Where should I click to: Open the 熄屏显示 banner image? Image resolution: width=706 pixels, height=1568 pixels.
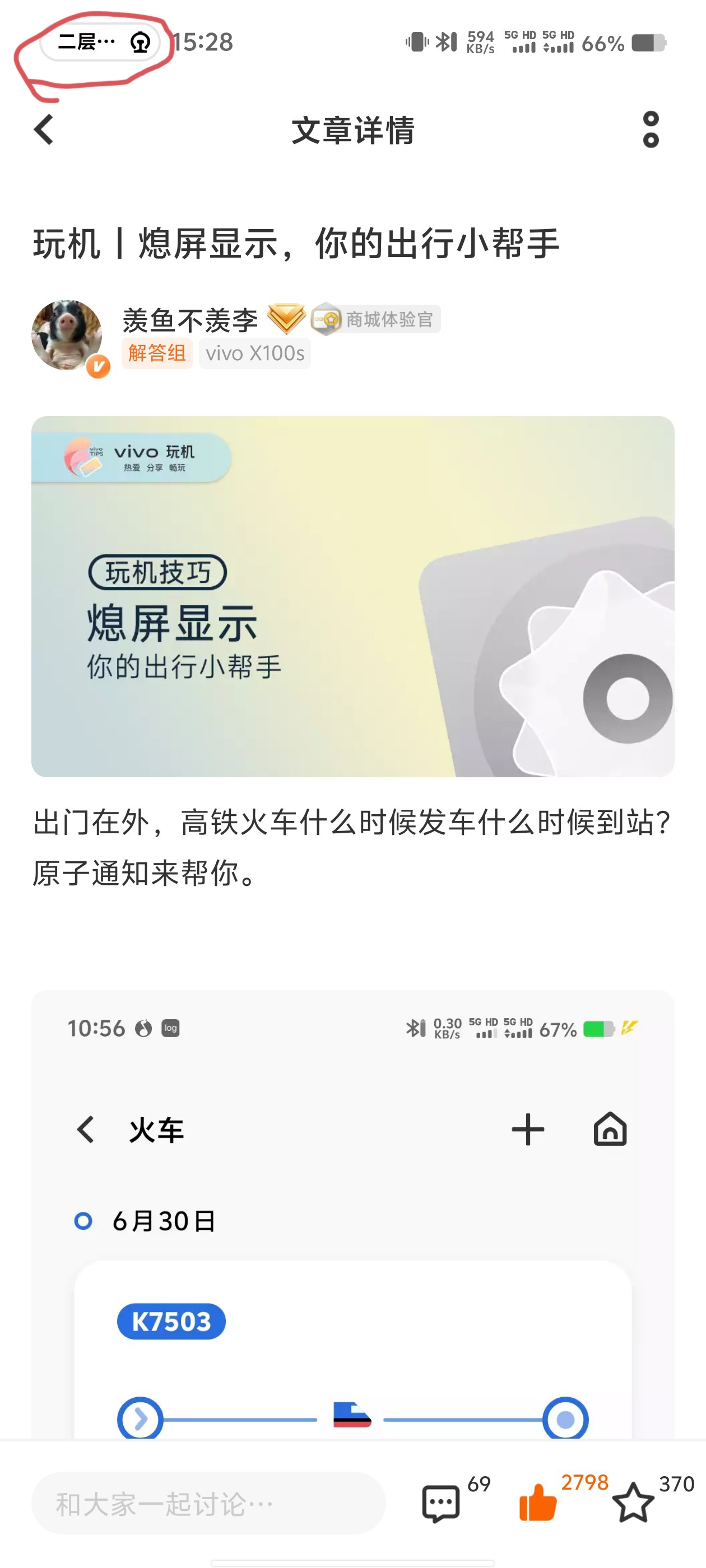[x=352, y=596]
